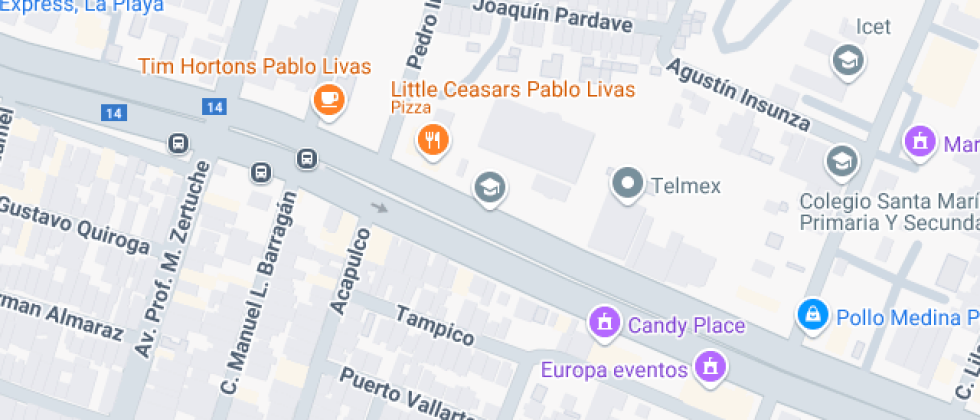Select the Europa eventos pin
This screenshot has height=420, width=980.
click(710, 367)
